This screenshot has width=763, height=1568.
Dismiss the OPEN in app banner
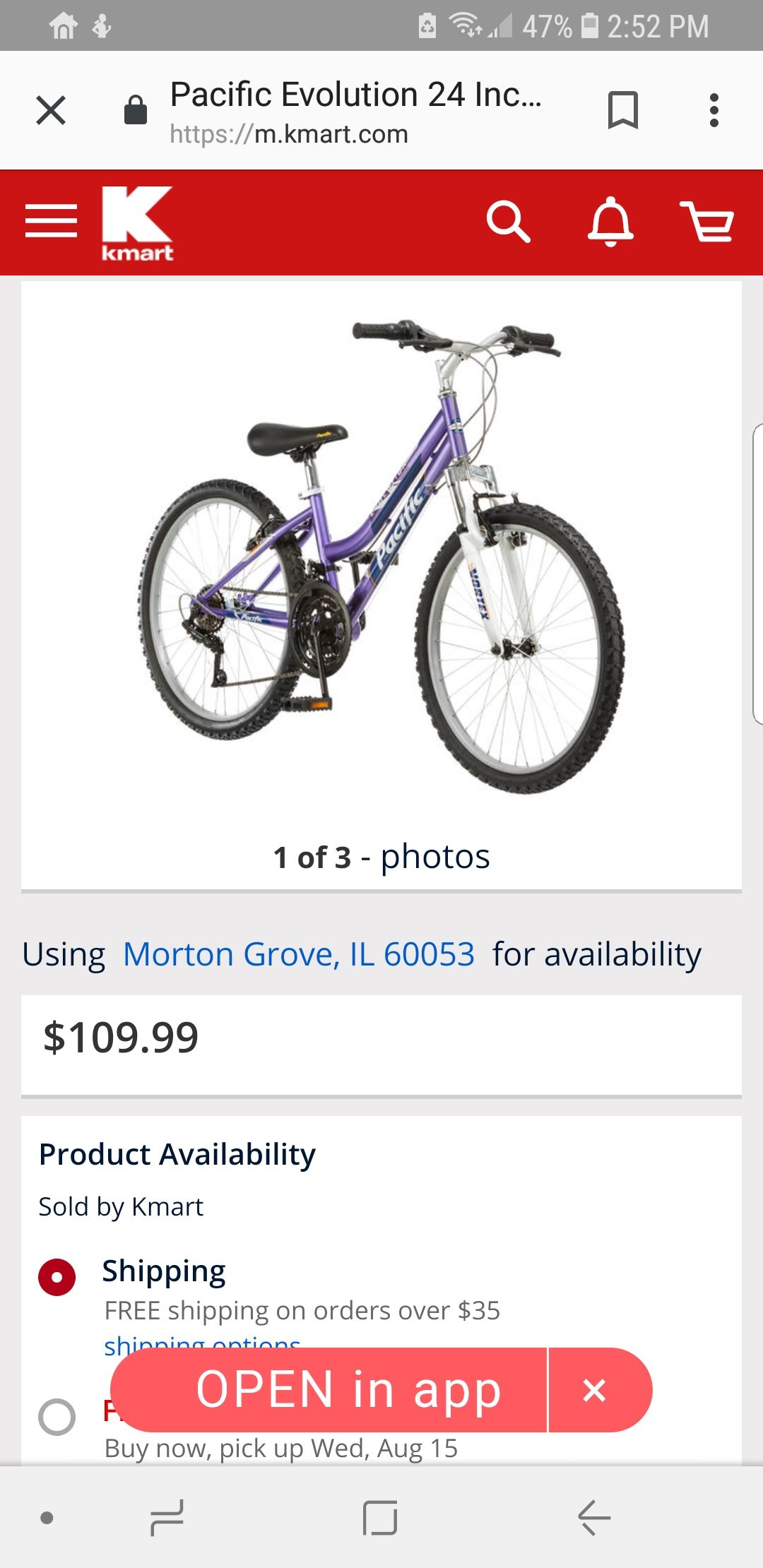pos(595,1390)
